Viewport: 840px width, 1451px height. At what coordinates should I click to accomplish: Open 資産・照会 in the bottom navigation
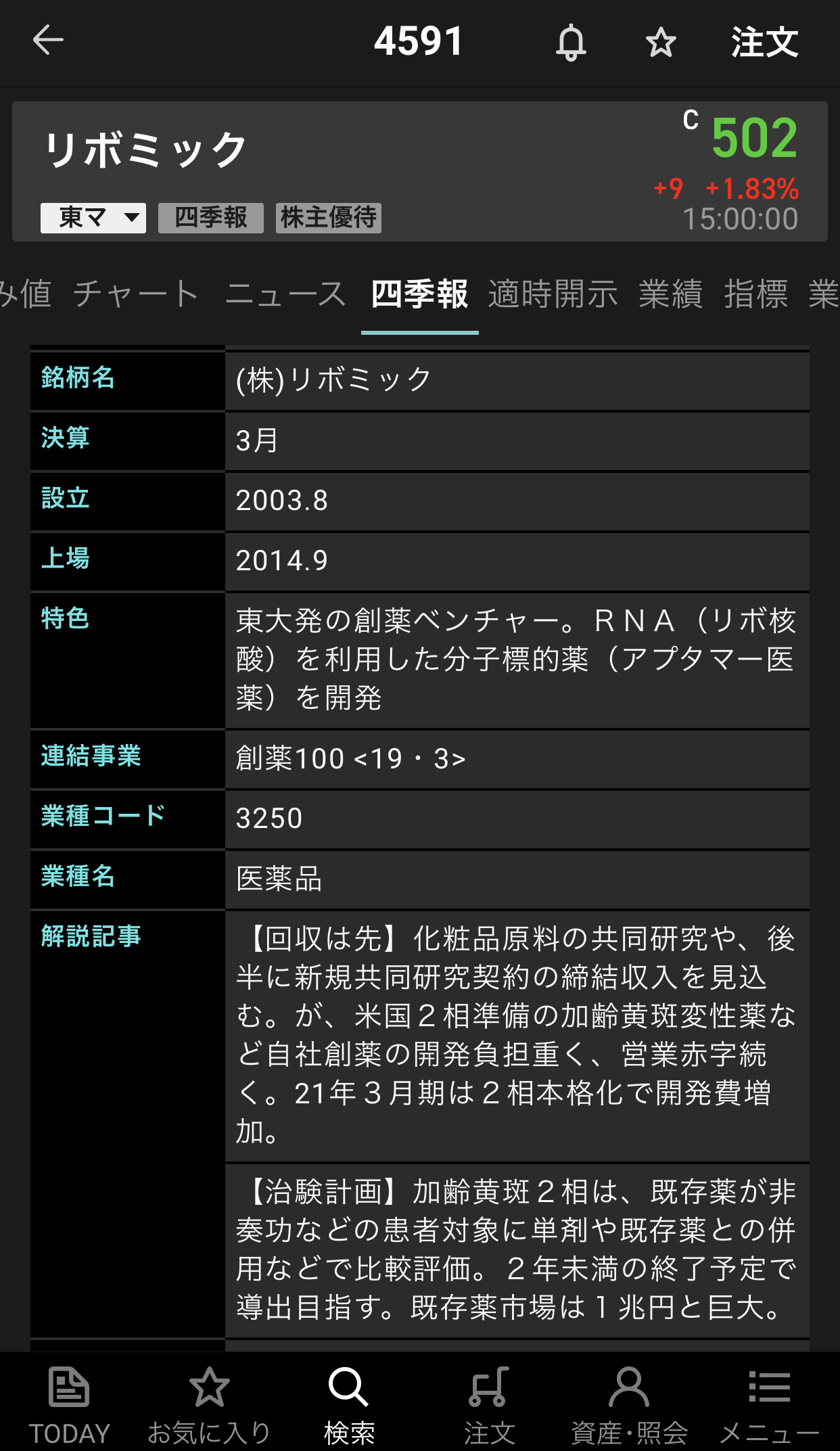click(x=629, y=1403)
